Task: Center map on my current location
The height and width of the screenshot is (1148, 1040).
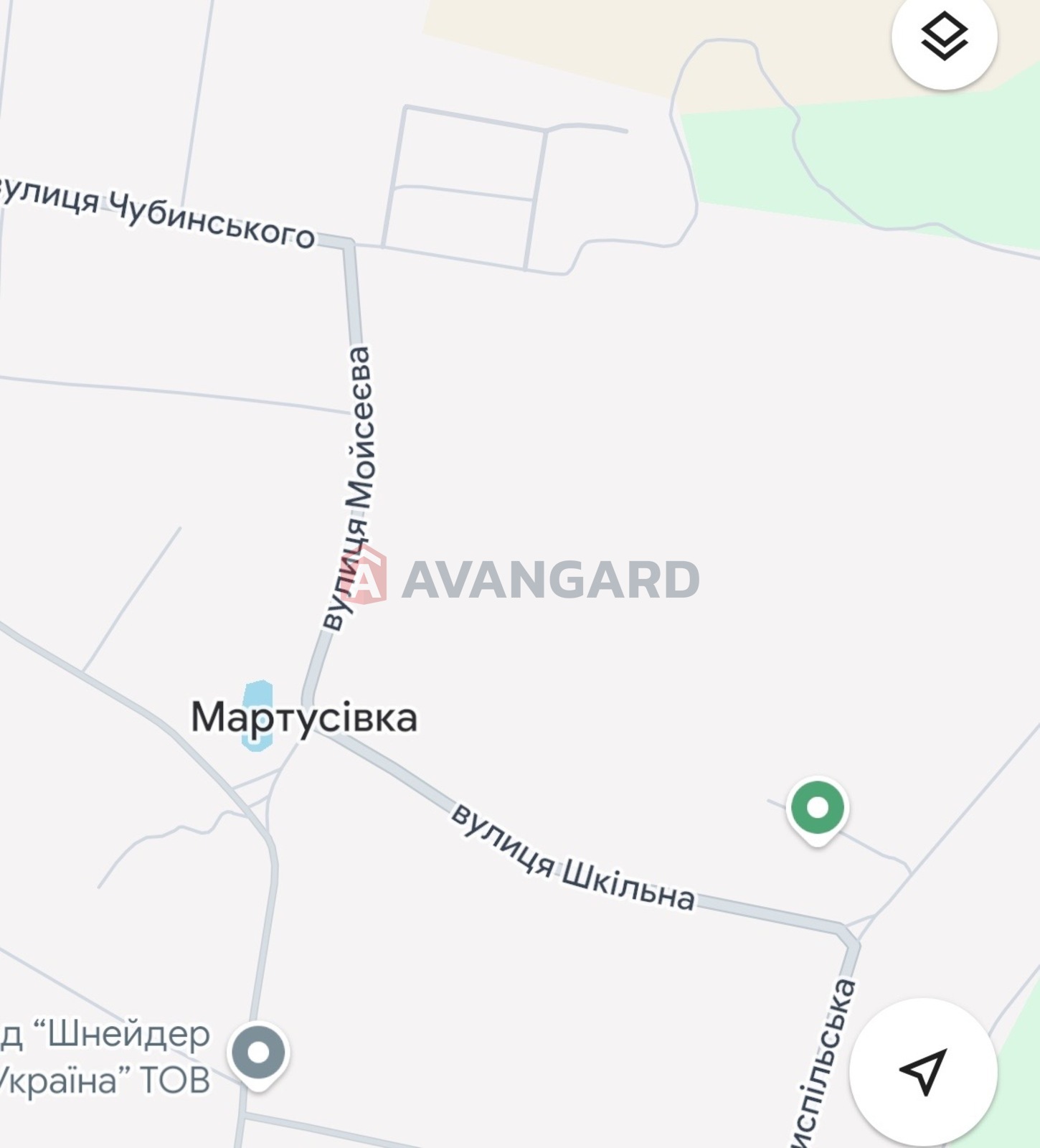Action: [x=923, y=1071]
